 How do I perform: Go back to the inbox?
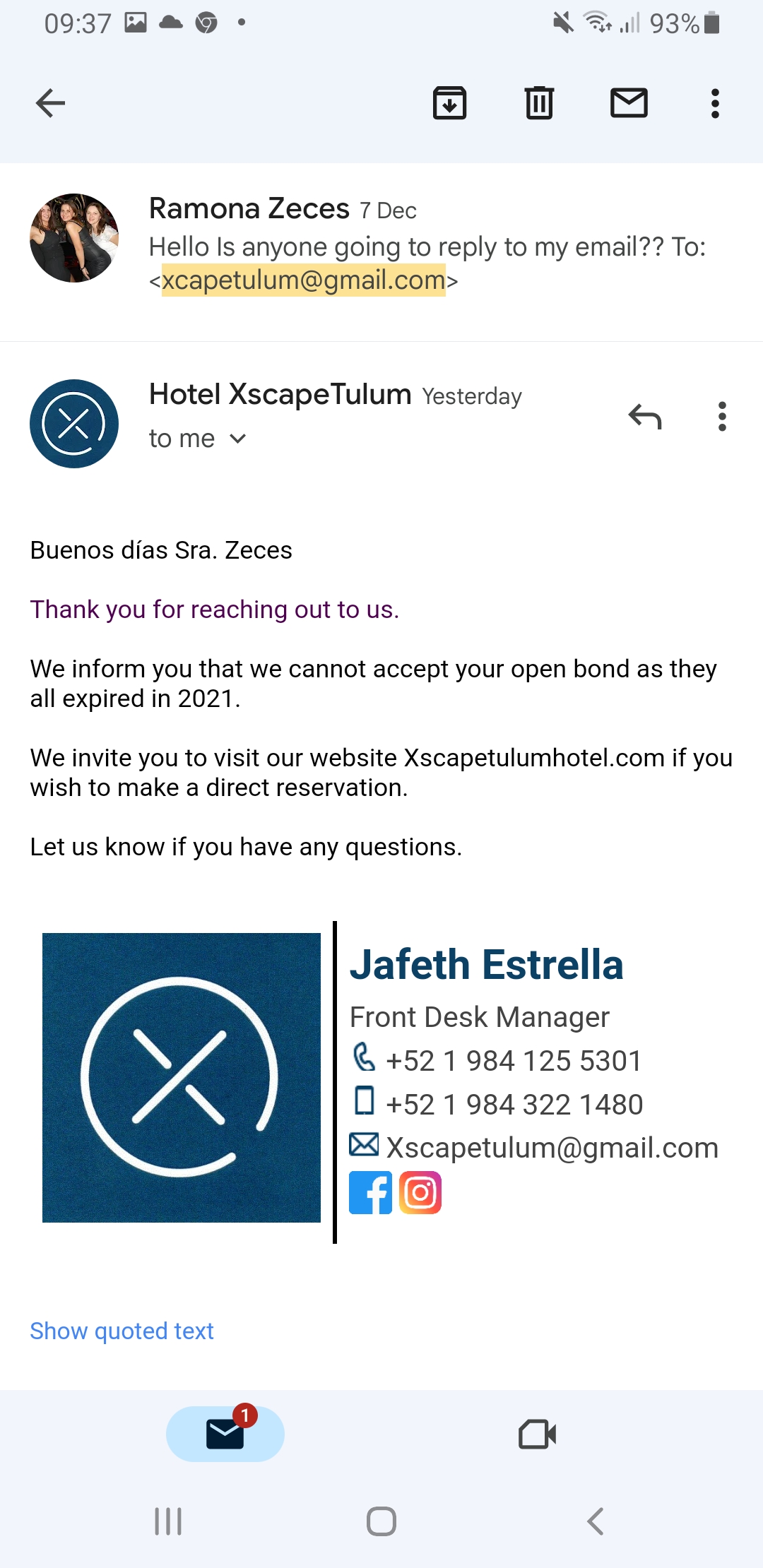(50, 103)
